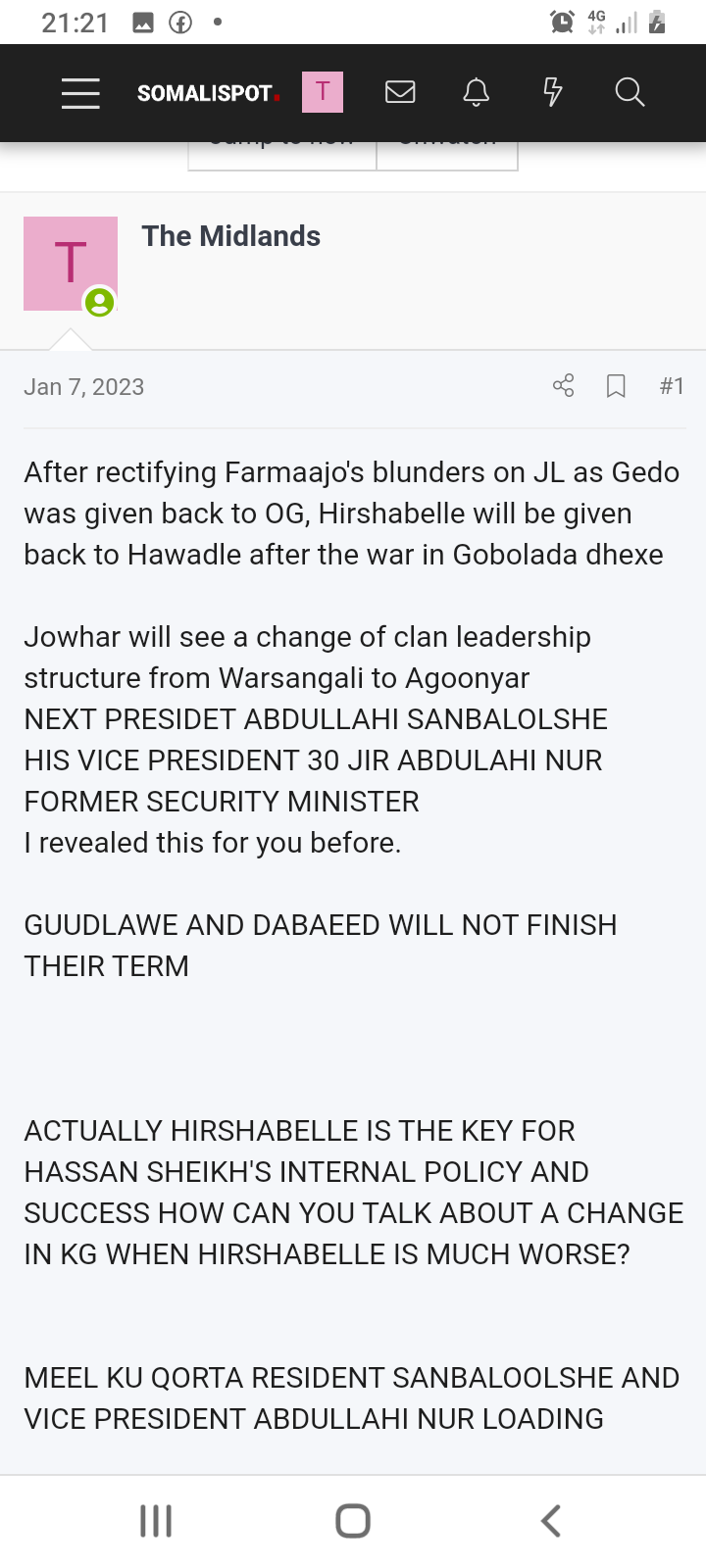This screenshot has width=706, height=1568.
Task: Open The Midlands user profile name
Action: (231, 236)
